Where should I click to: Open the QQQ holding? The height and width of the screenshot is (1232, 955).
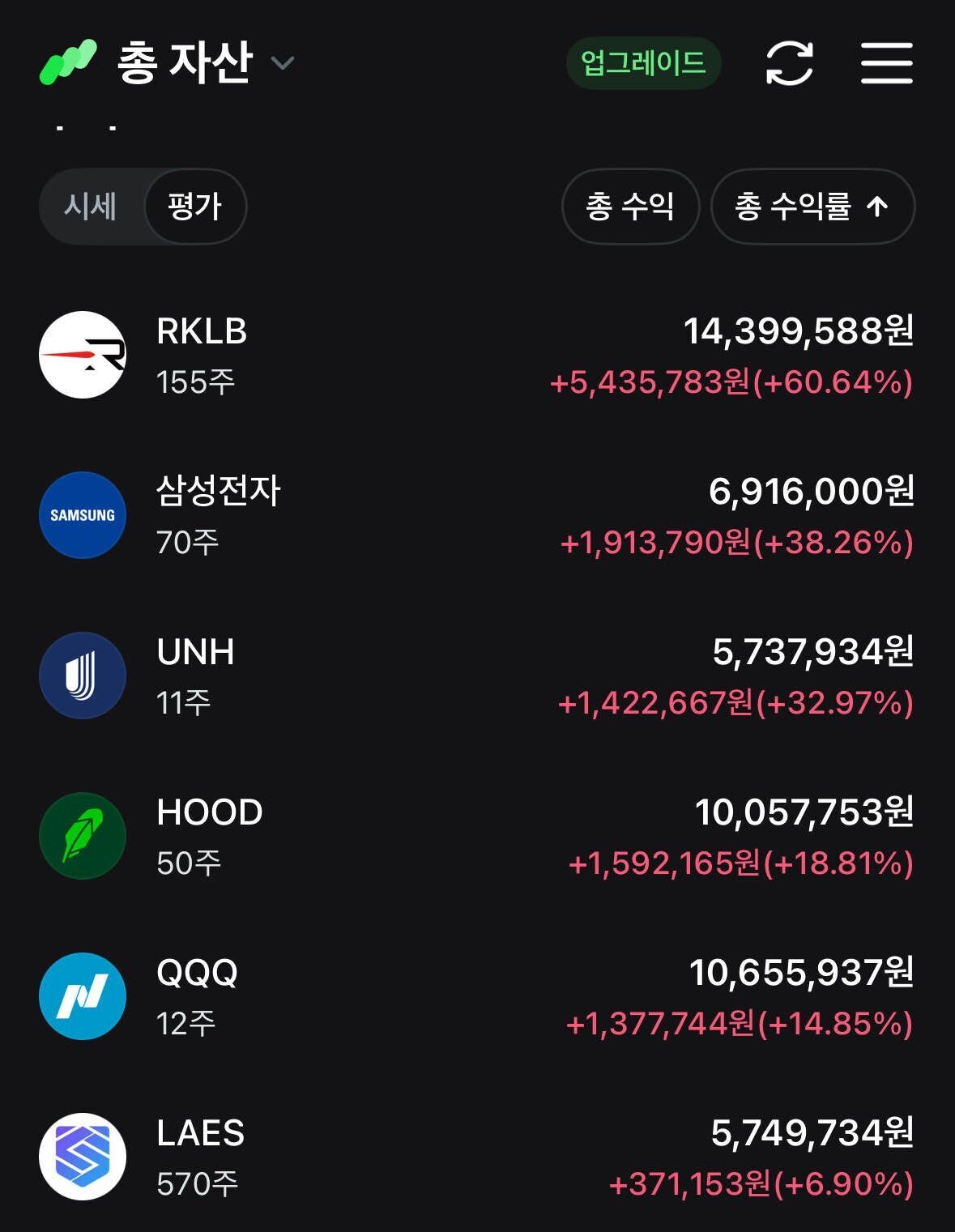[x=476, y=996]
